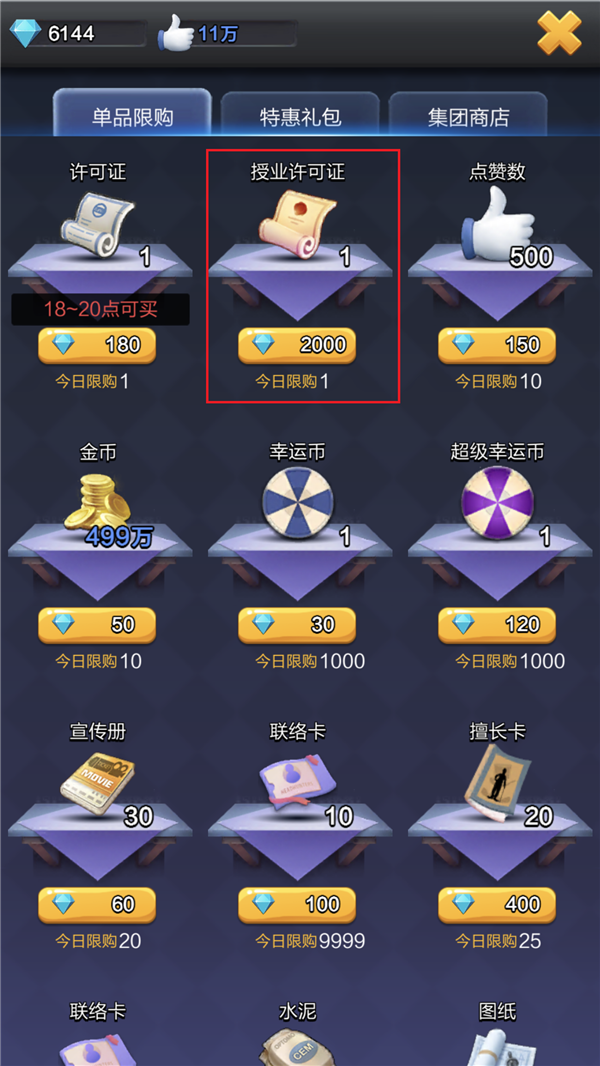The width and height of the screenshot is (600, 1066).
Task: Select the 单品限购 tab
Action: coord(132,116)
